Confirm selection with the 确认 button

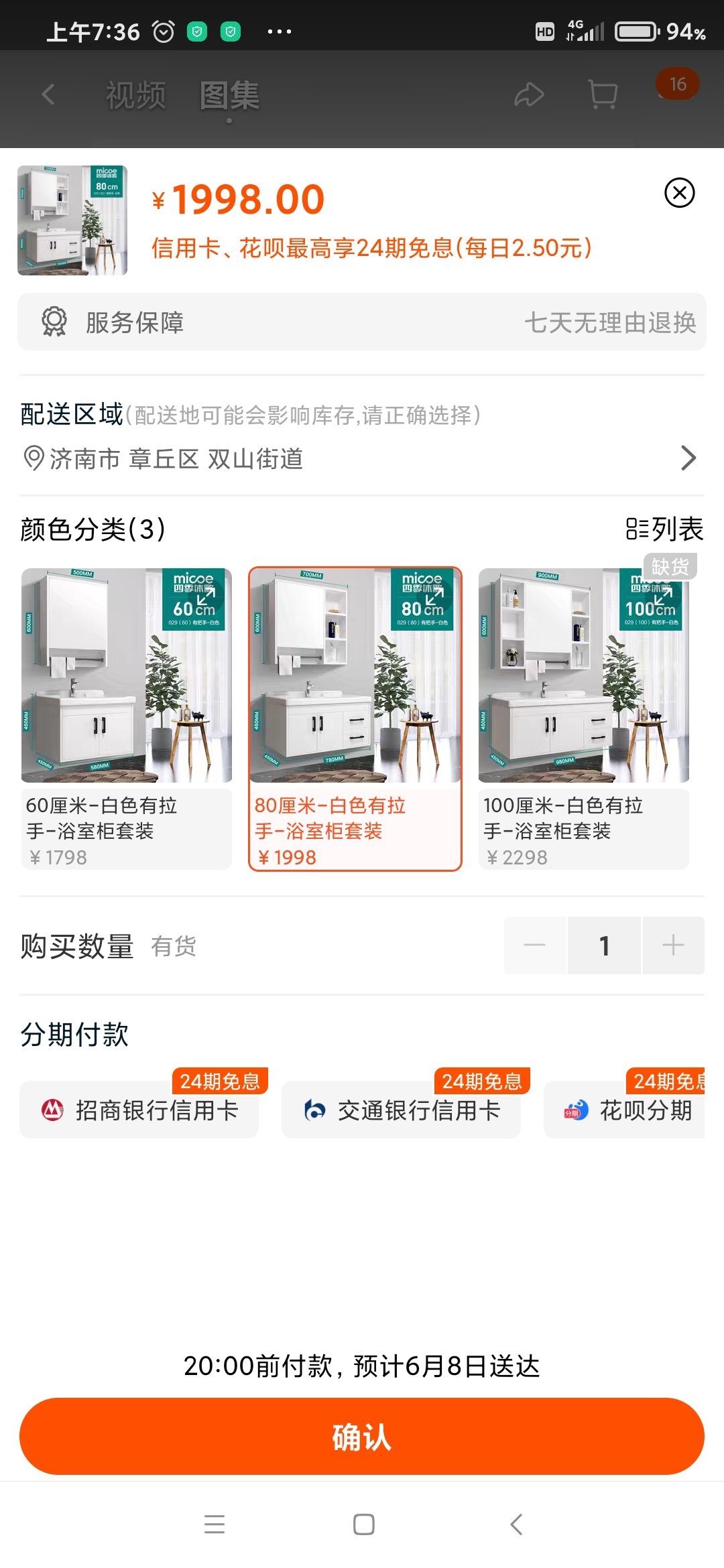click(x=362, y=1437)
